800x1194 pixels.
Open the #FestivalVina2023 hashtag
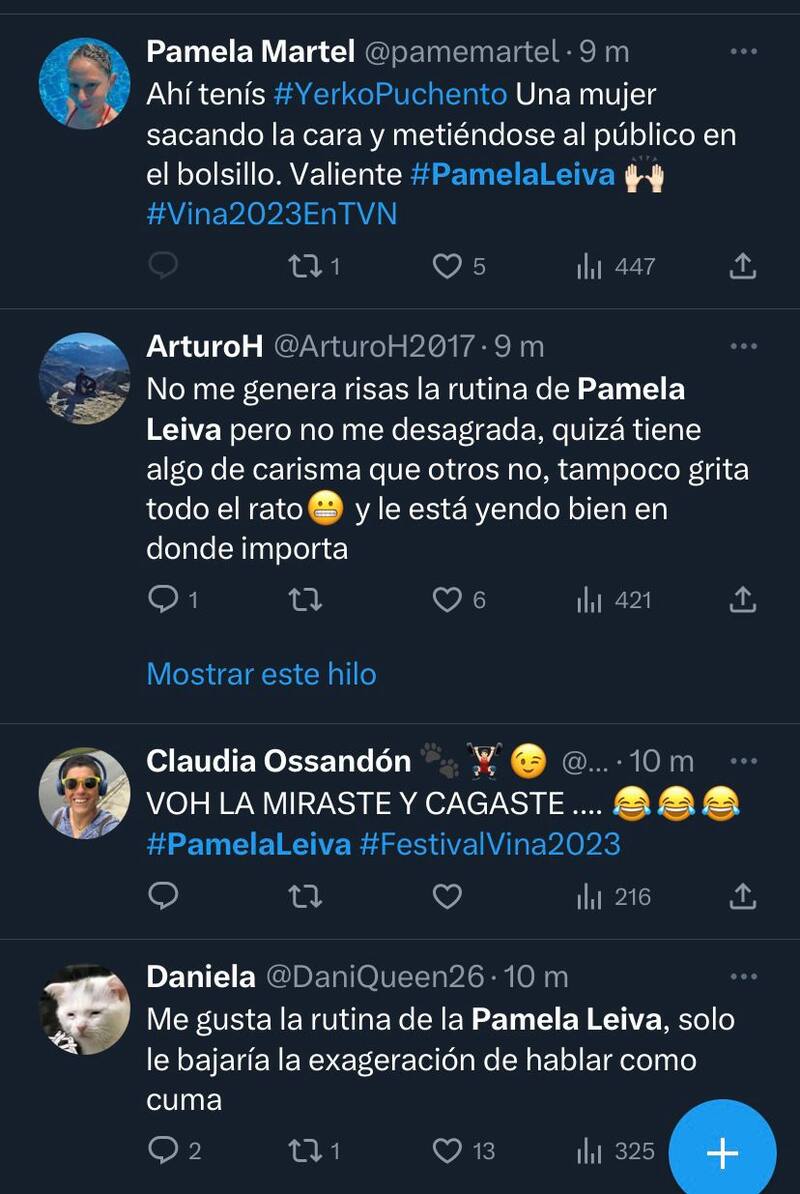click(x=490, y=844)
